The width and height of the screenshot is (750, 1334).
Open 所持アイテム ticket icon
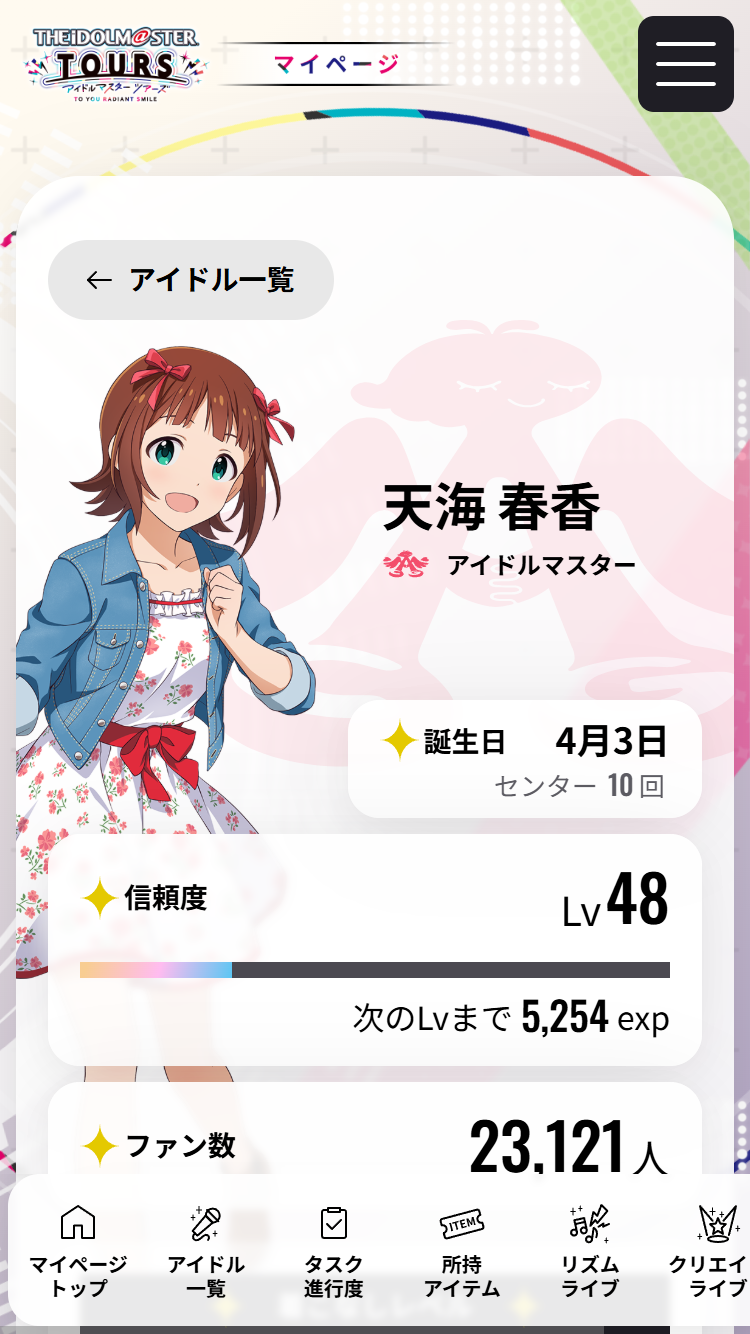click(x=463, y=1222)
